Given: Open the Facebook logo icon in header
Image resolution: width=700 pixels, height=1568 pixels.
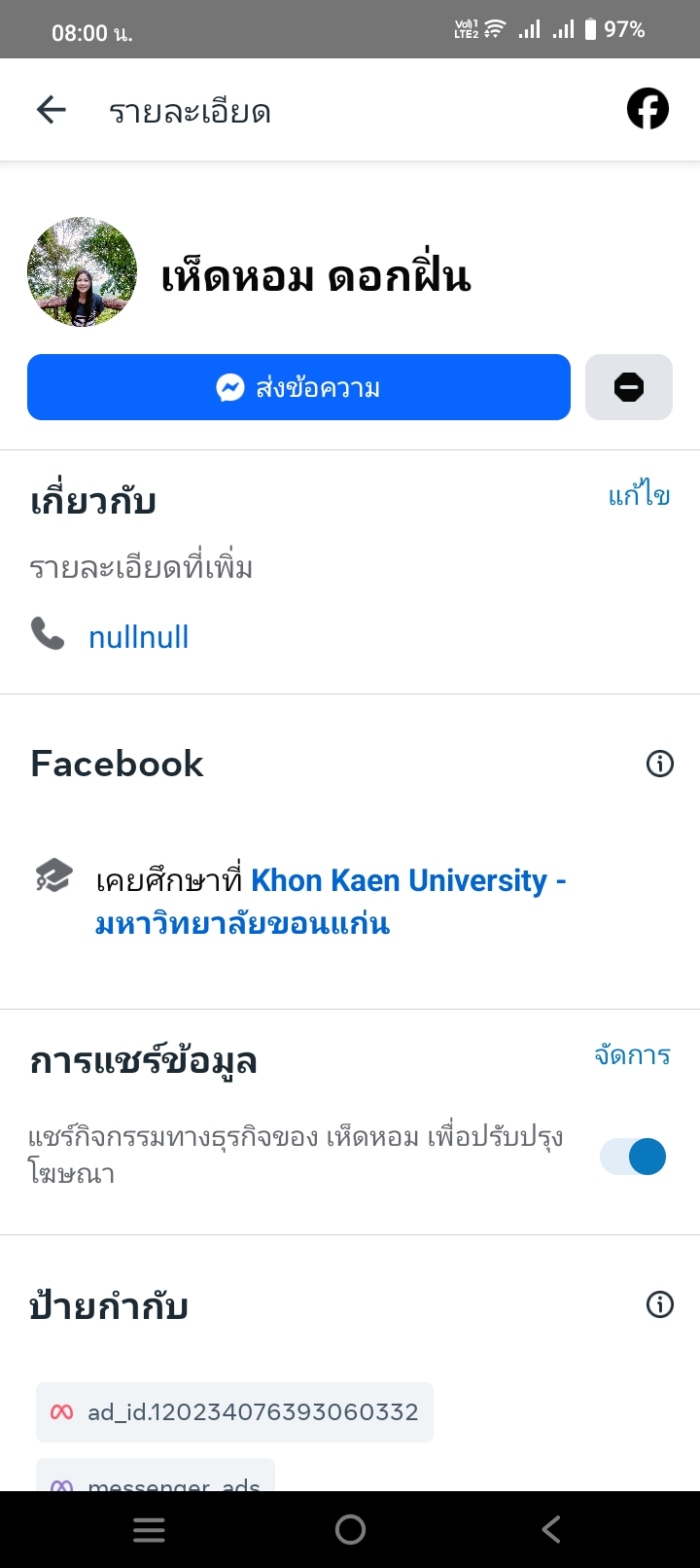Looking at the screenshot, I should coord(647,109).
